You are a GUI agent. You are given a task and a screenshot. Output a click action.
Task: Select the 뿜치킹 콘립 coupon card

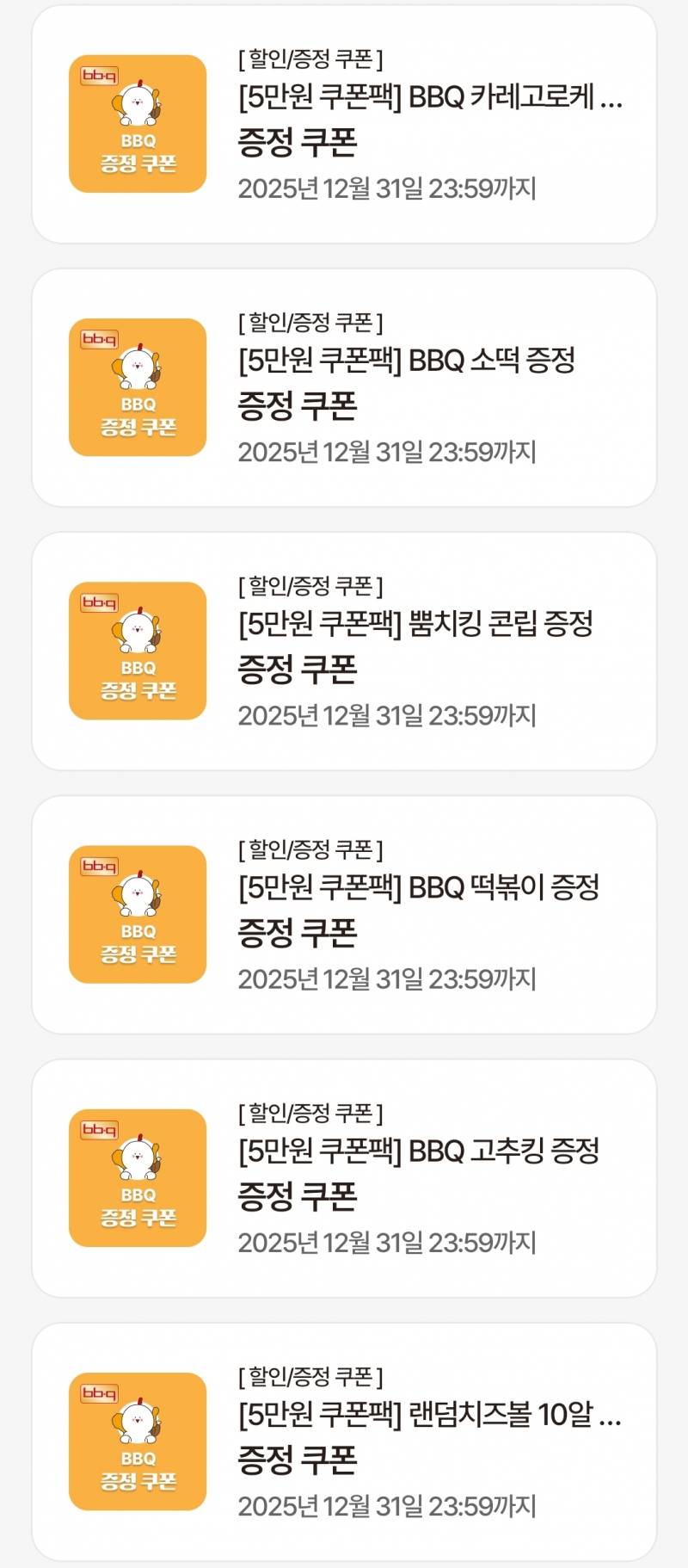point(344,654)
